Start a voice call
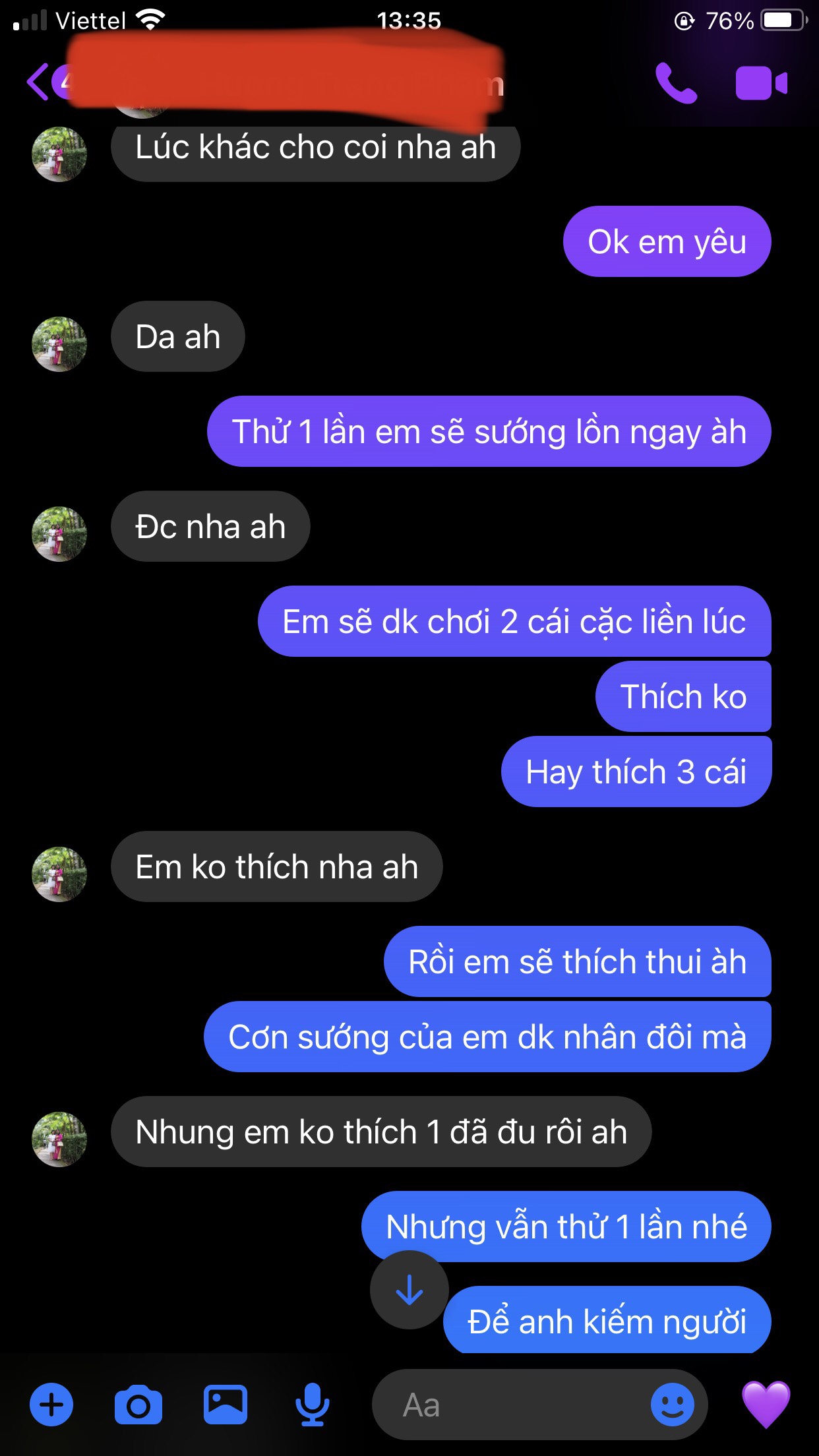This screenshot has width=819, height=1456. [x=675, y=83]
